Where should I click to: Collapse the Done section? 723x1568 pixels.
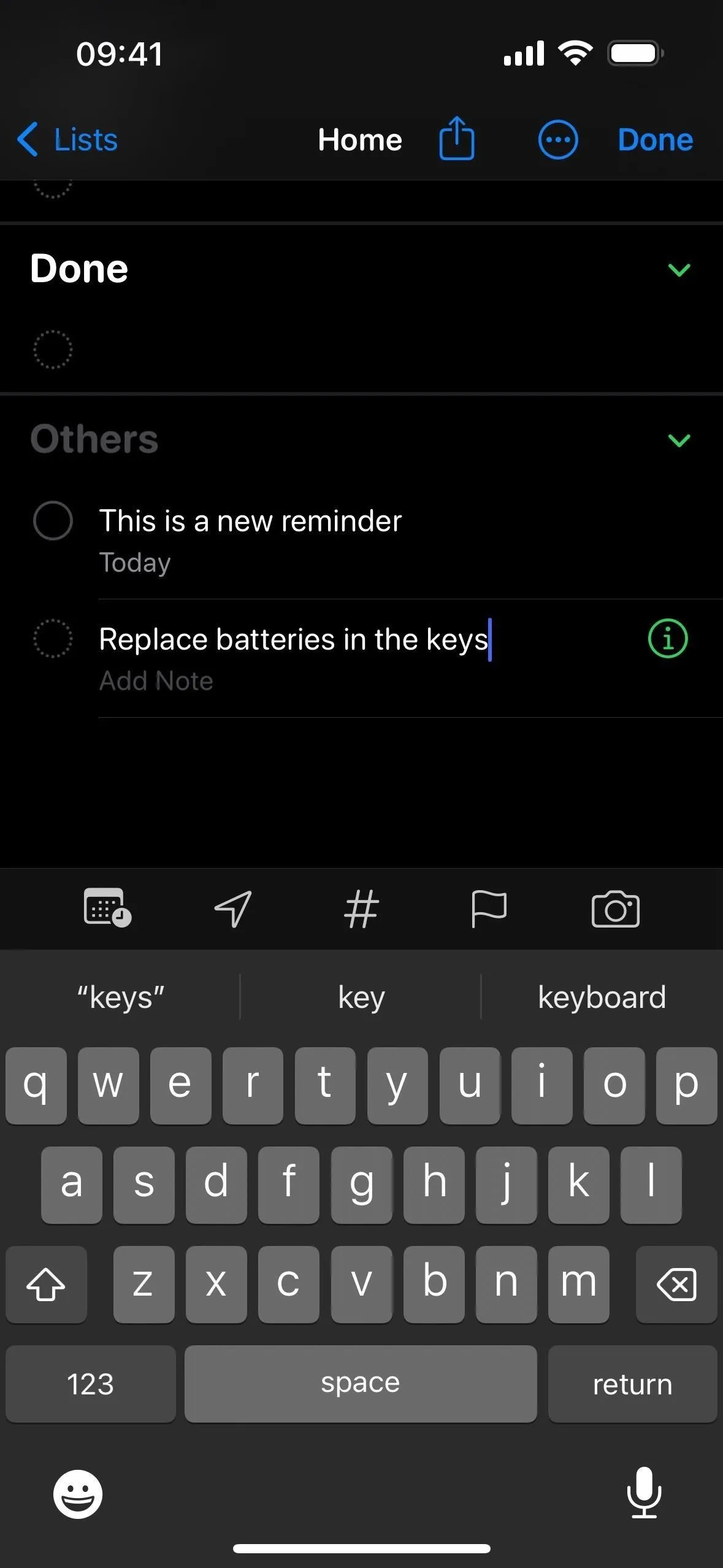pos(679,270)
